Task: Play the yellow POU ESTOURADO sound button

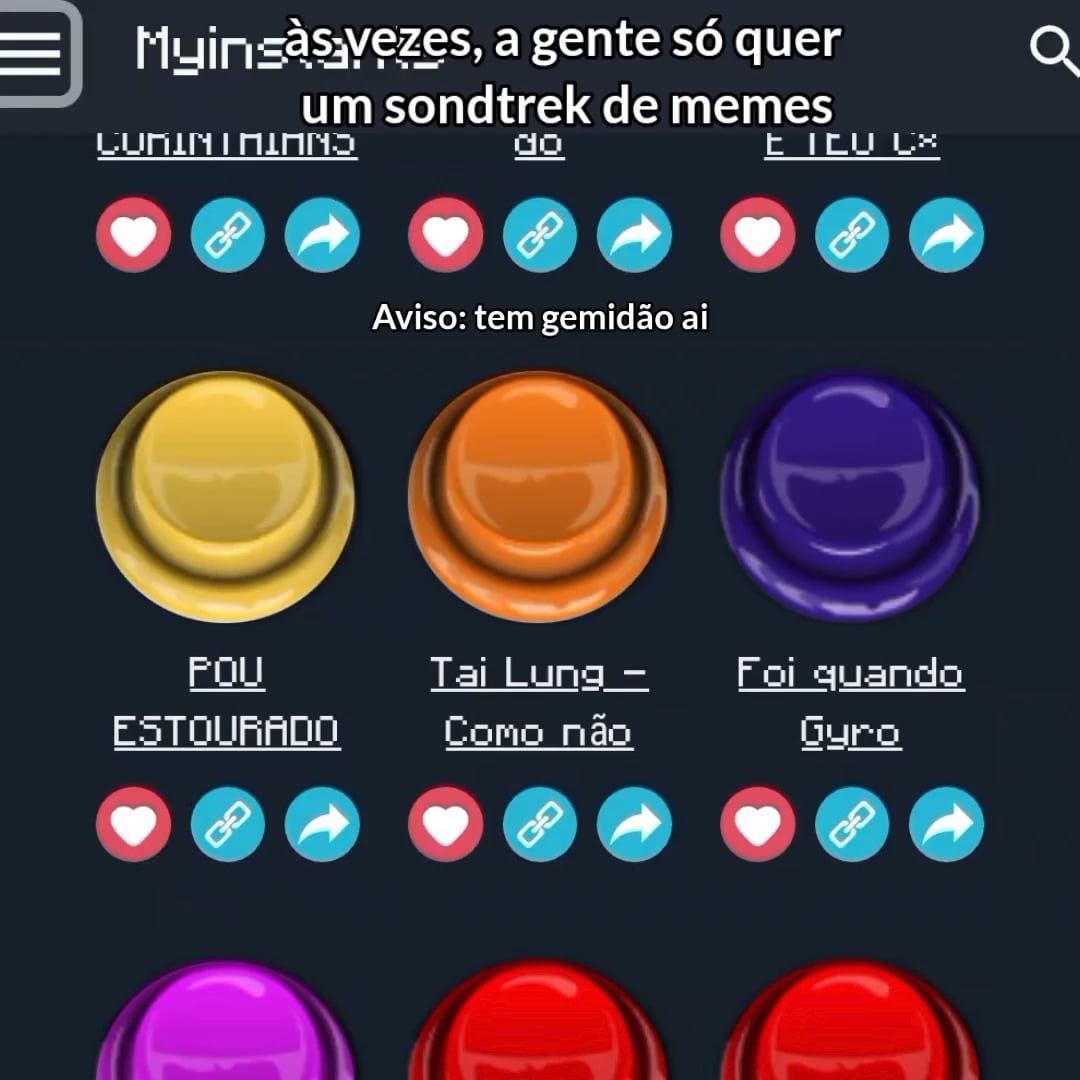Action: [x=226, y=495]
